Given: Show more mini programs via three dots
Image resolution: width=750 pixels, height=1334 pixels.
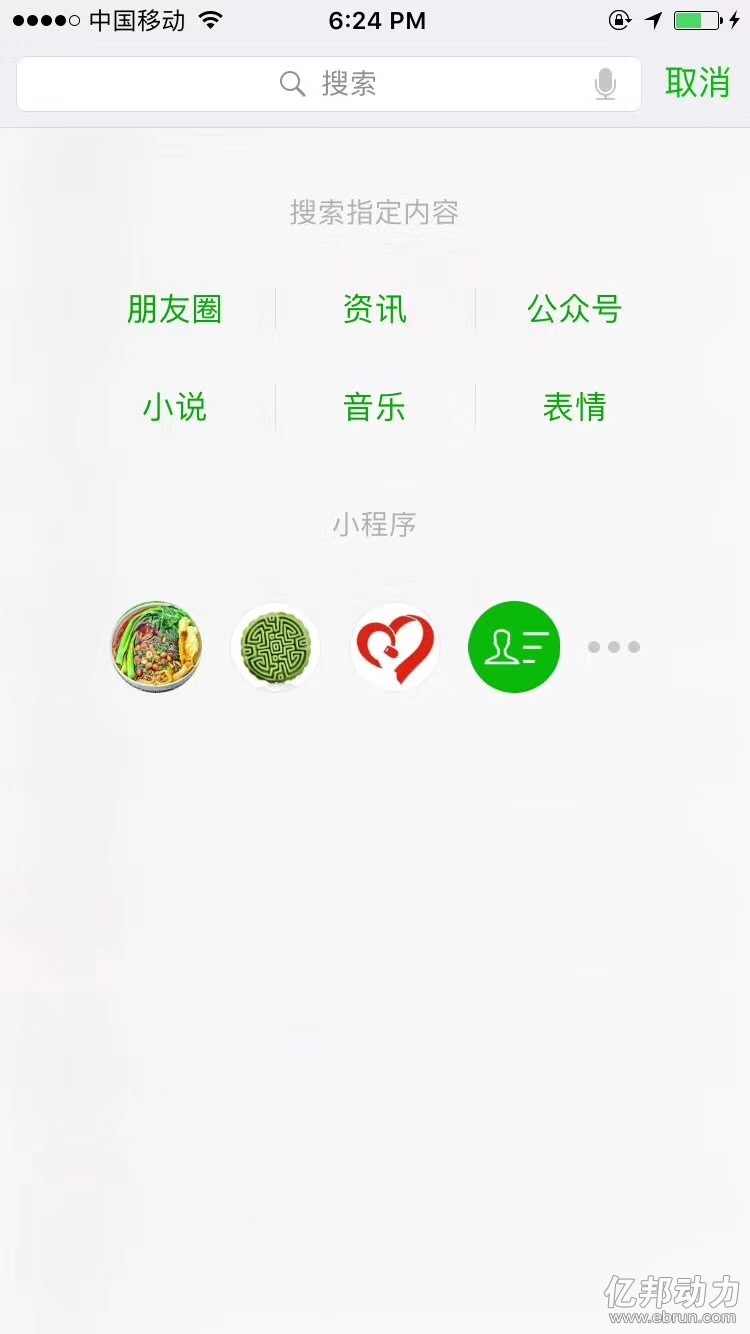Looking at the screenshot, I should pos(614,647).
